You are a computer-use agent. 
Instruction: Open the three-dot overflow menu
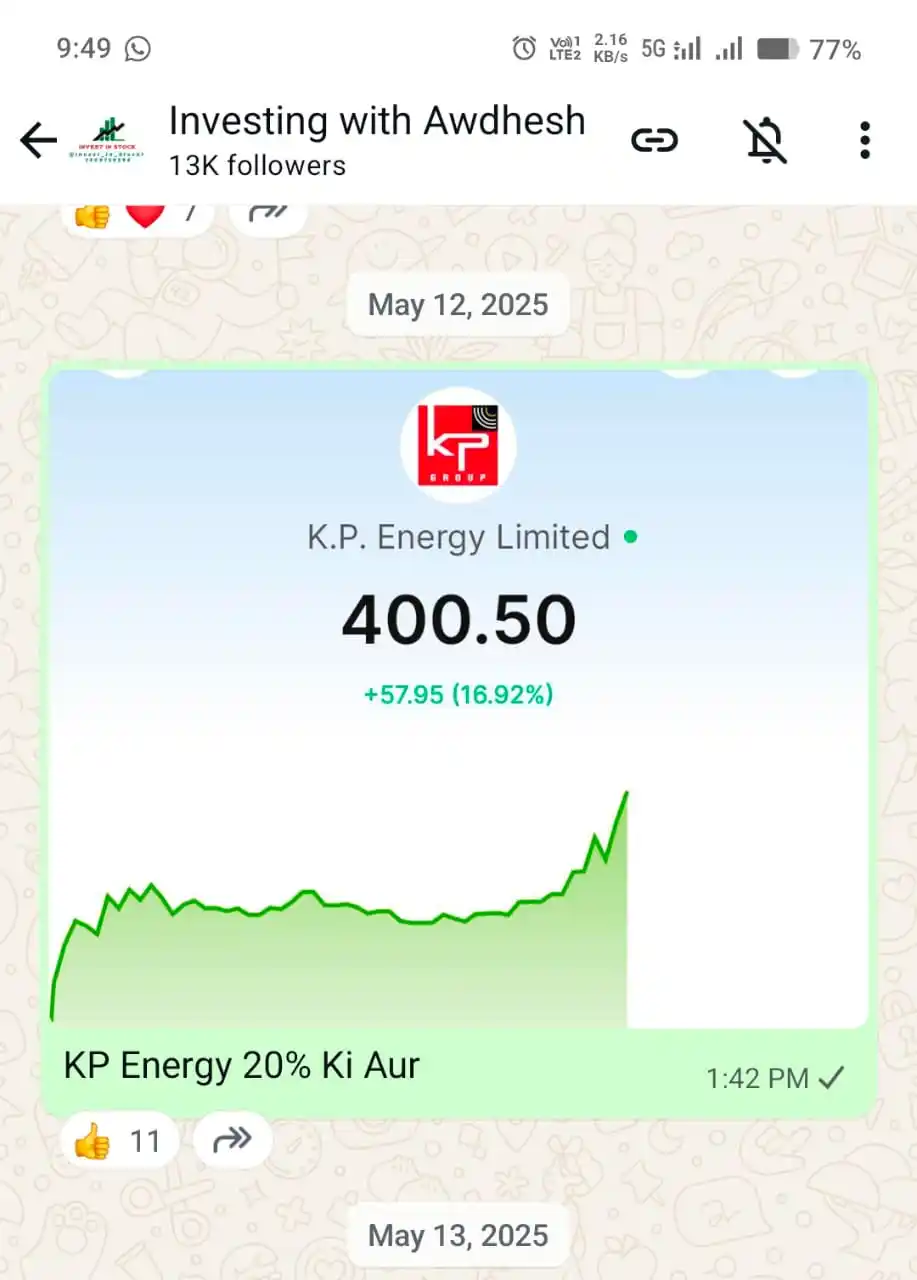coord(864,140)
